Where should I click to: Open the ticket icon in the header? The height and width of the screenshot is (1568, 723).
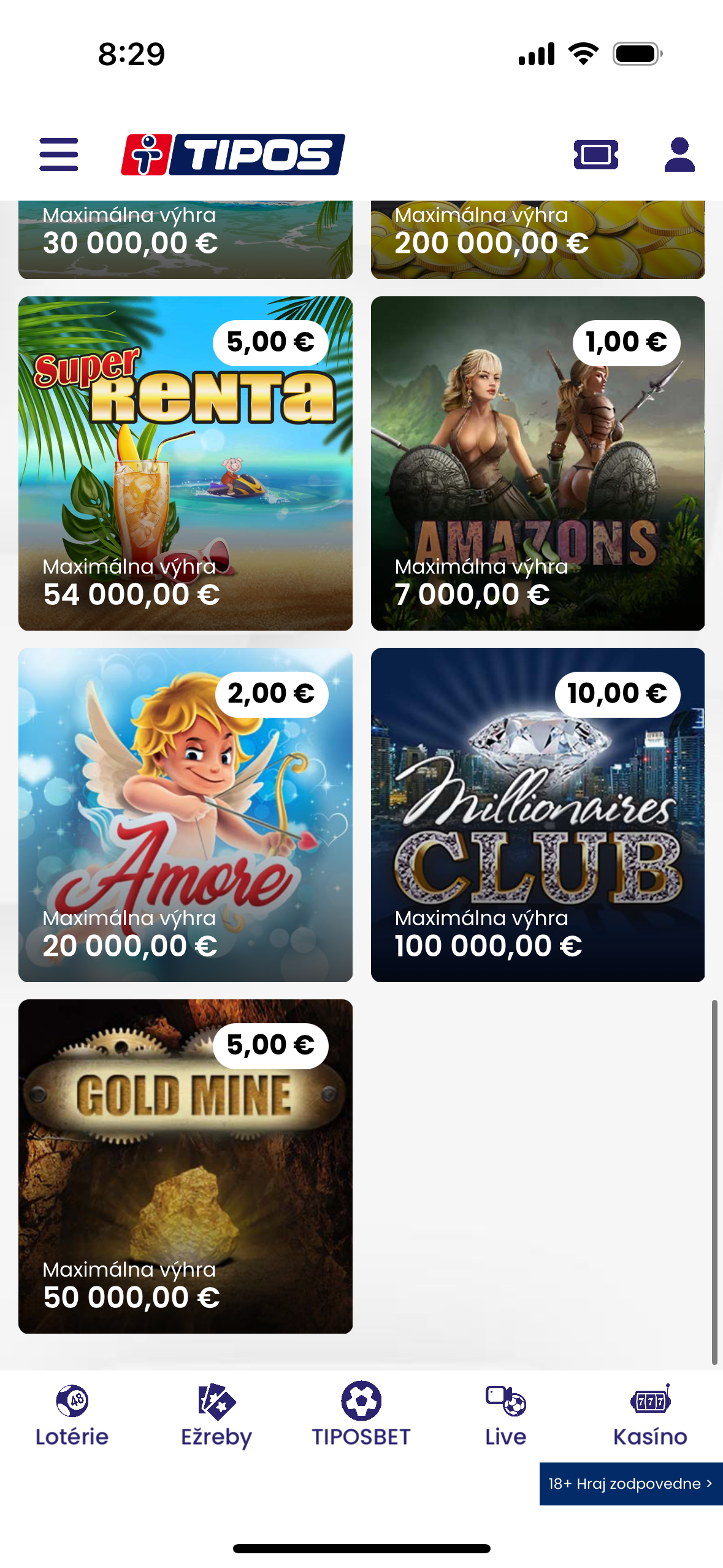[x=595, y=154]
